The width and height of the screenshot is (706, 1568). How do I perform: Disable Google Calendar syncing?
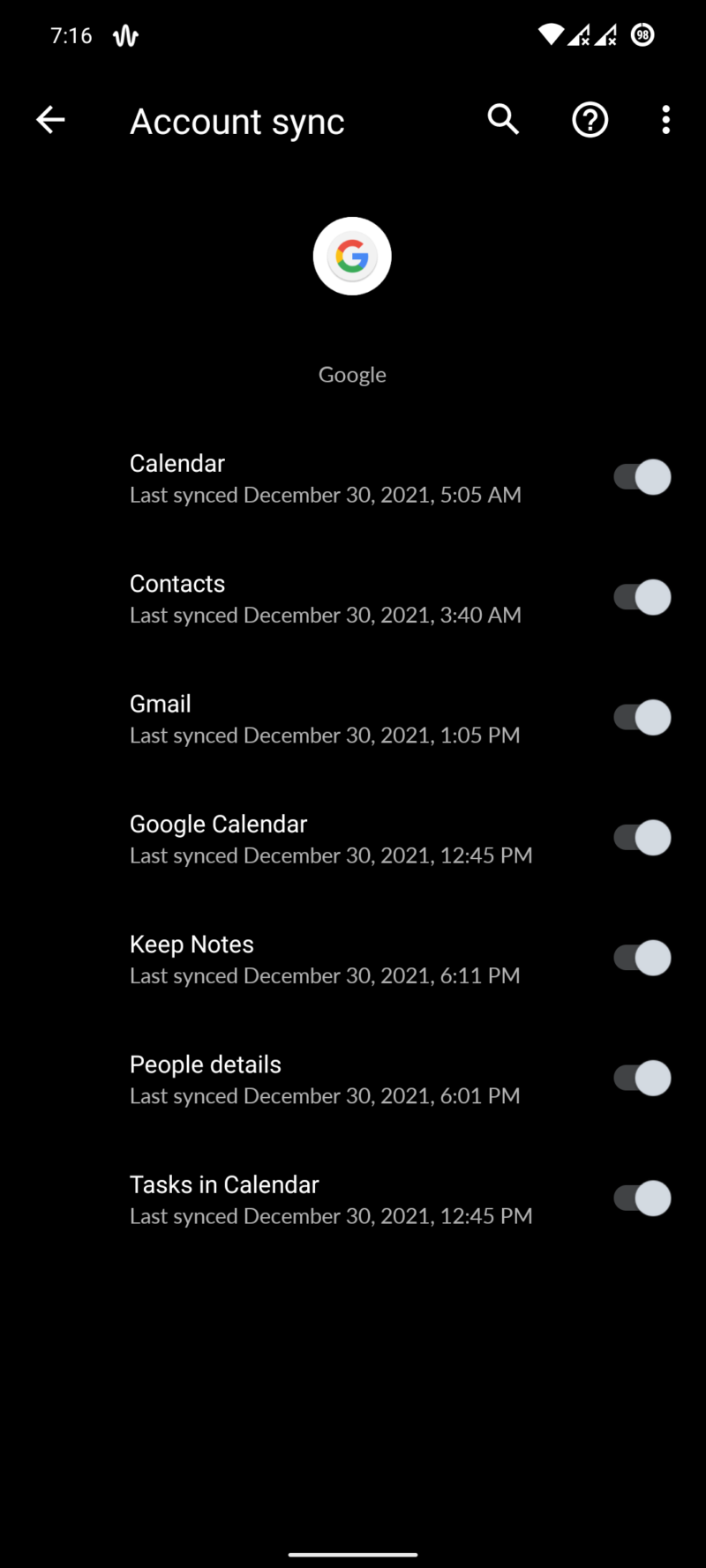pos(640,837)
